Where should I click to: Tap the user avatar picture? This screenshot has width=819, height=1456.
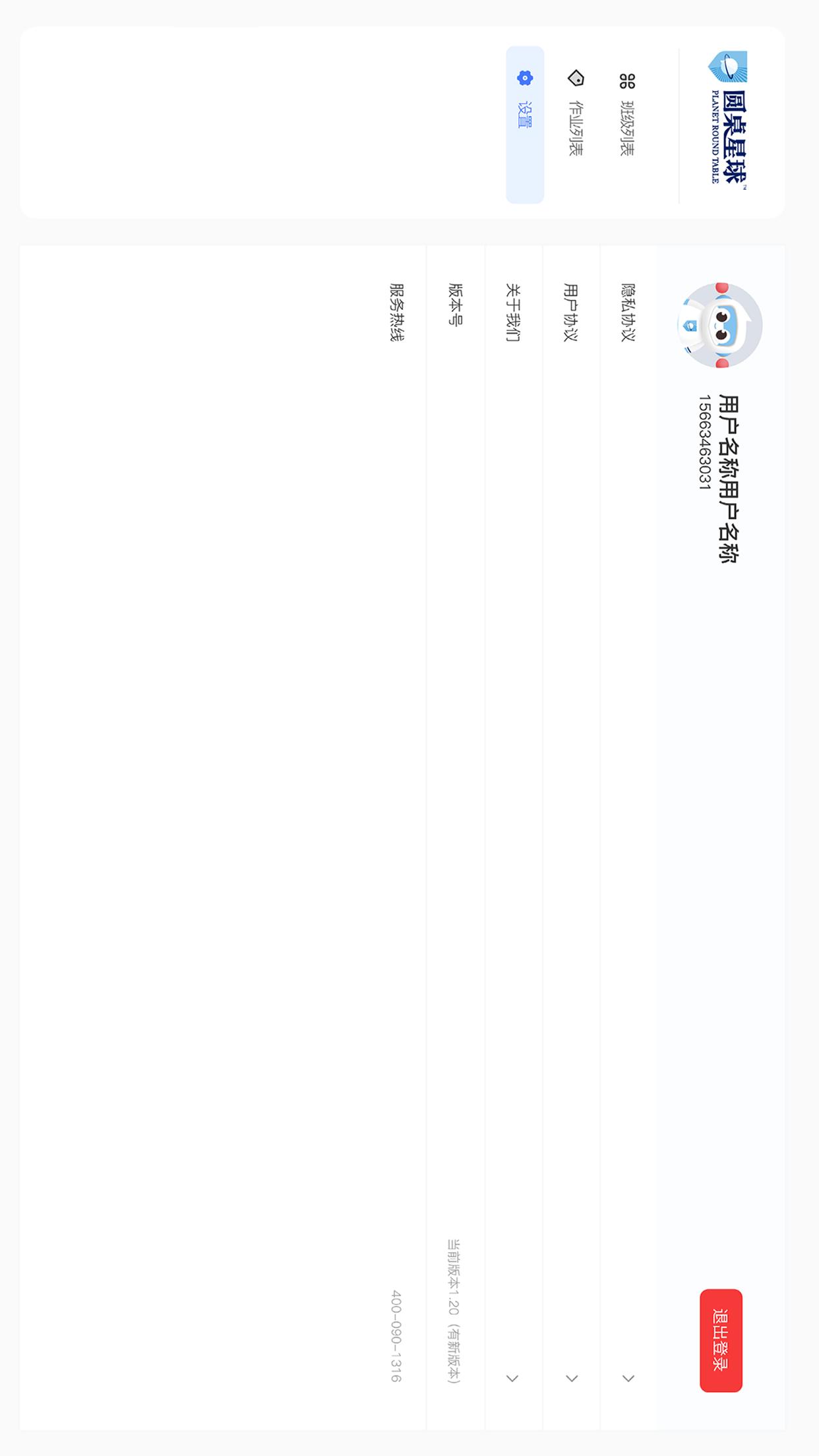(x=720, y=325)
